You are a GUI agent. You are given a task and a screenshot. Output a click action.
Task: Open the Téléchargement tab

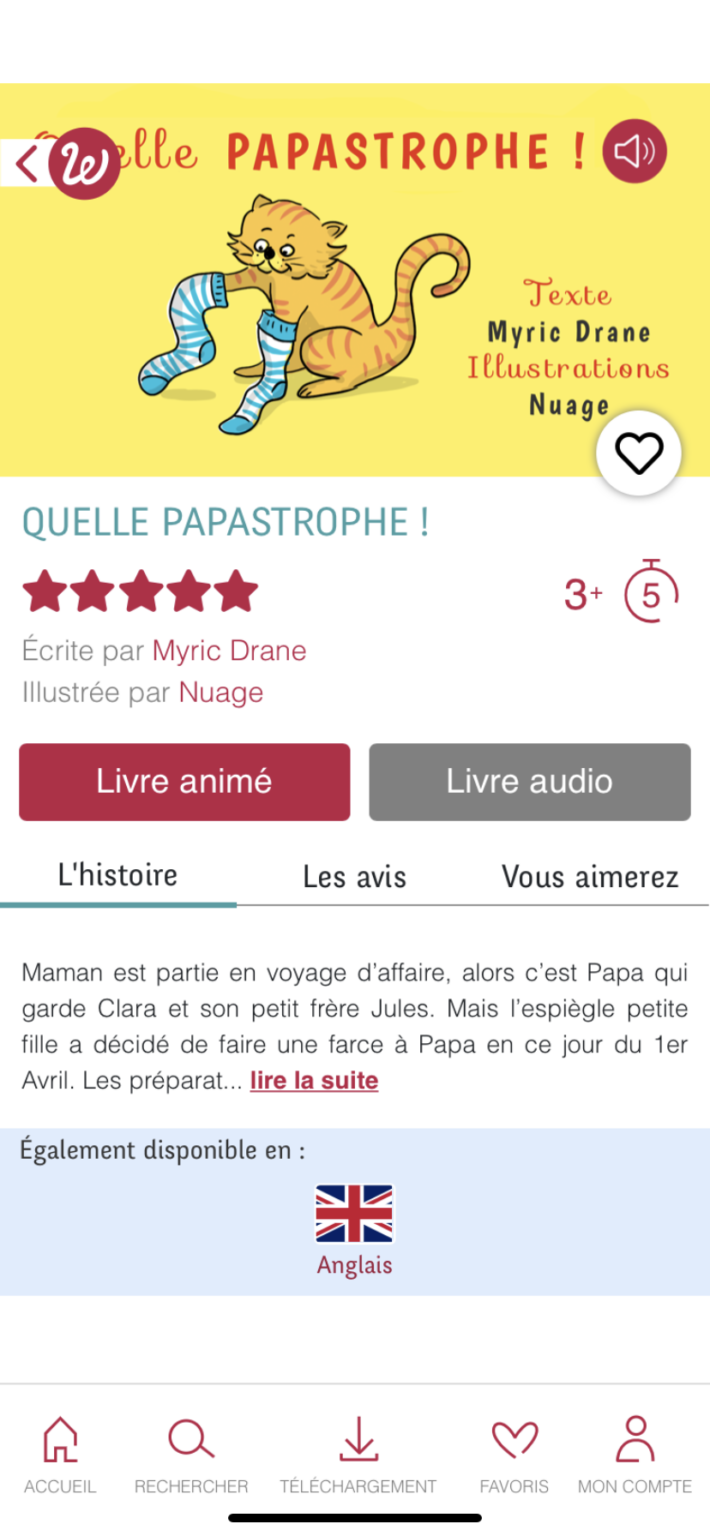coord(357,1455)
